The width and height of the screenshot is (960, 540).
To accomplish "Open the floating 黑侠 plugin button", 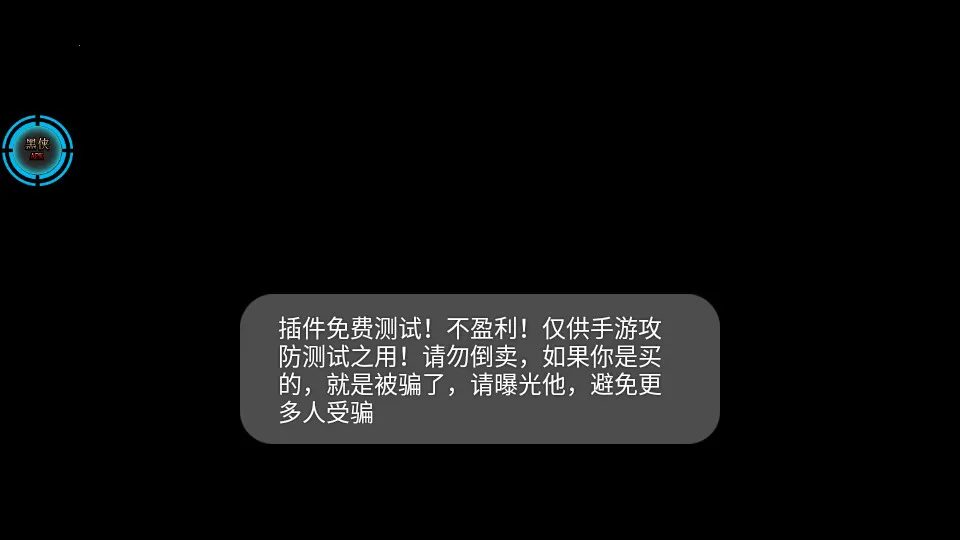I will pos(37,151).
